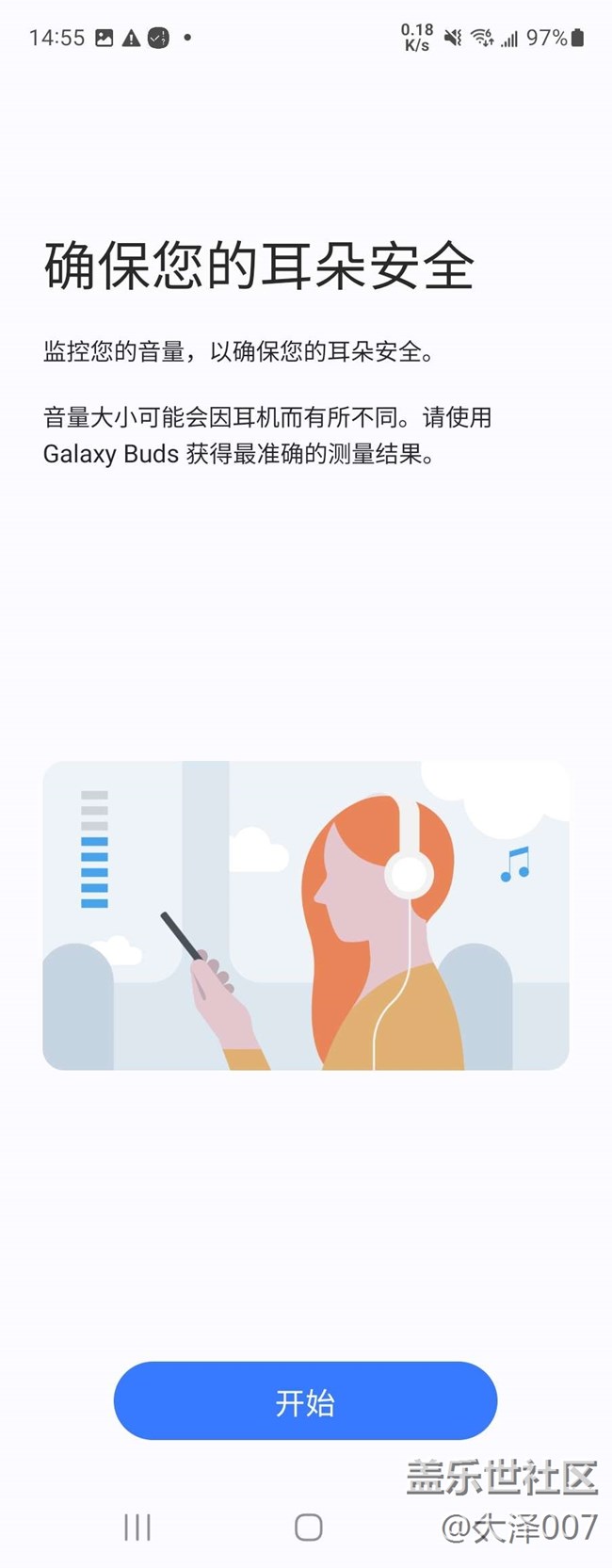Image resolution: width=612 pixels, height=1568 pixels.
Task: Open recent apps from navigation bar
Action: (137, 1527)
